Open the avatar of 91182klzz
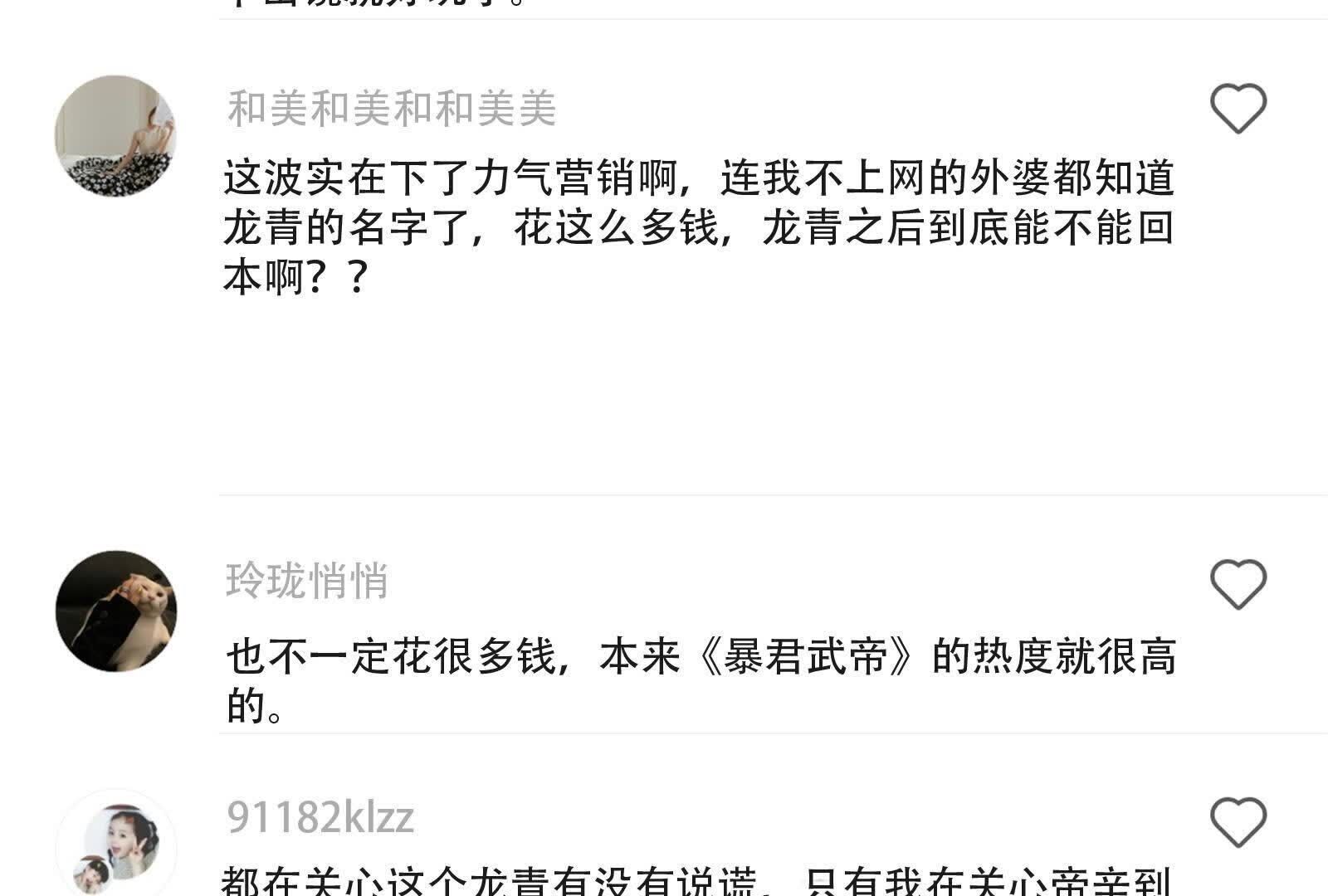This screenshot has height=896, width=1328. [x=115, y=846]
